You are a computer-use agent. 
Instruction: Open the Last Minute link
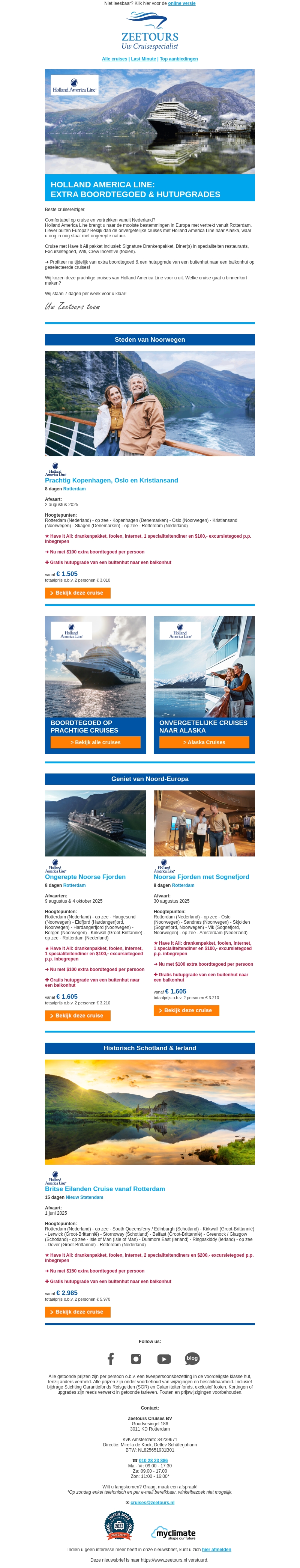(x=144, y=59)
